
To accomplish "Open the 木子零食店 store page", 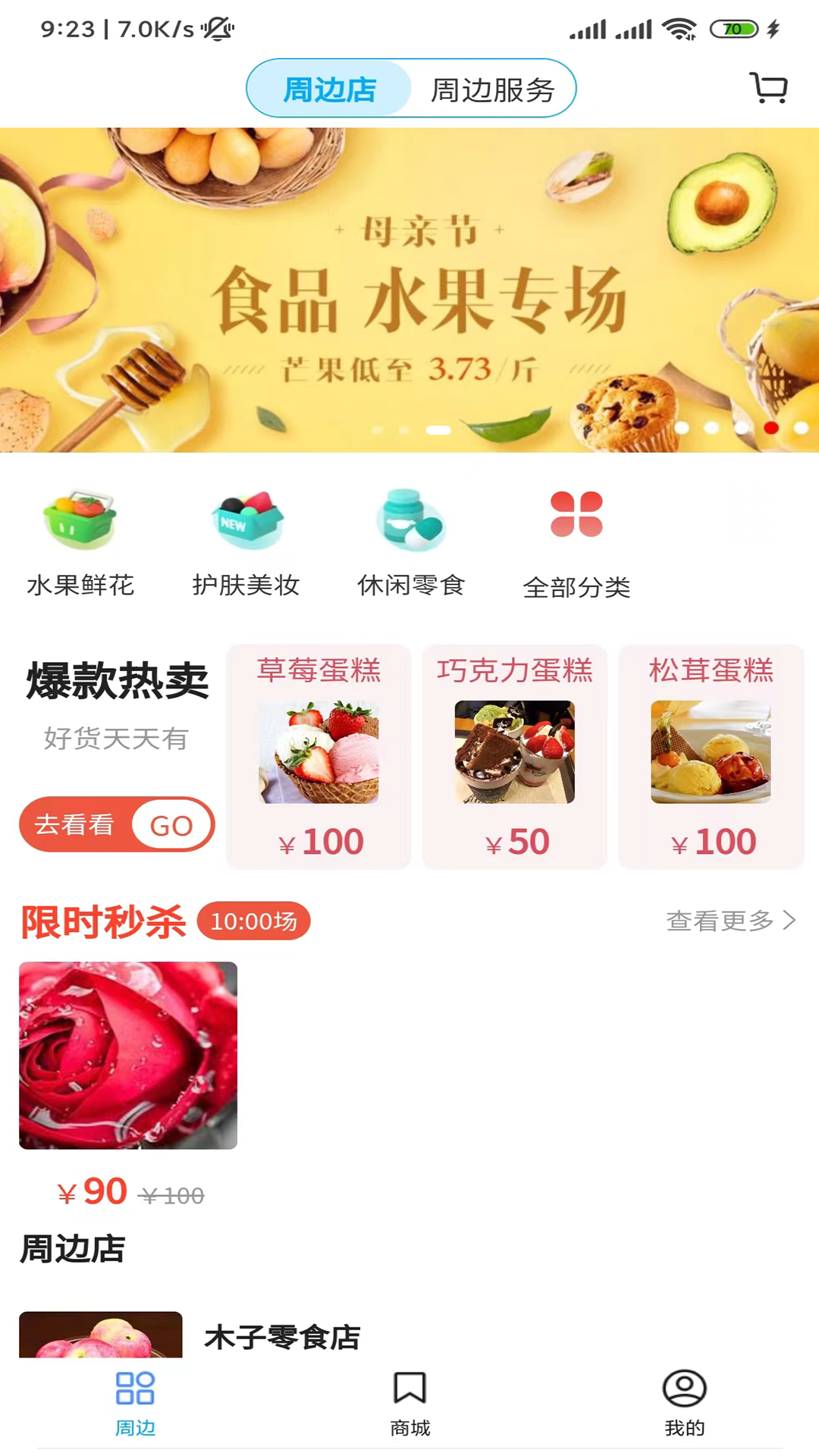I will click(x=282, y=1338).
